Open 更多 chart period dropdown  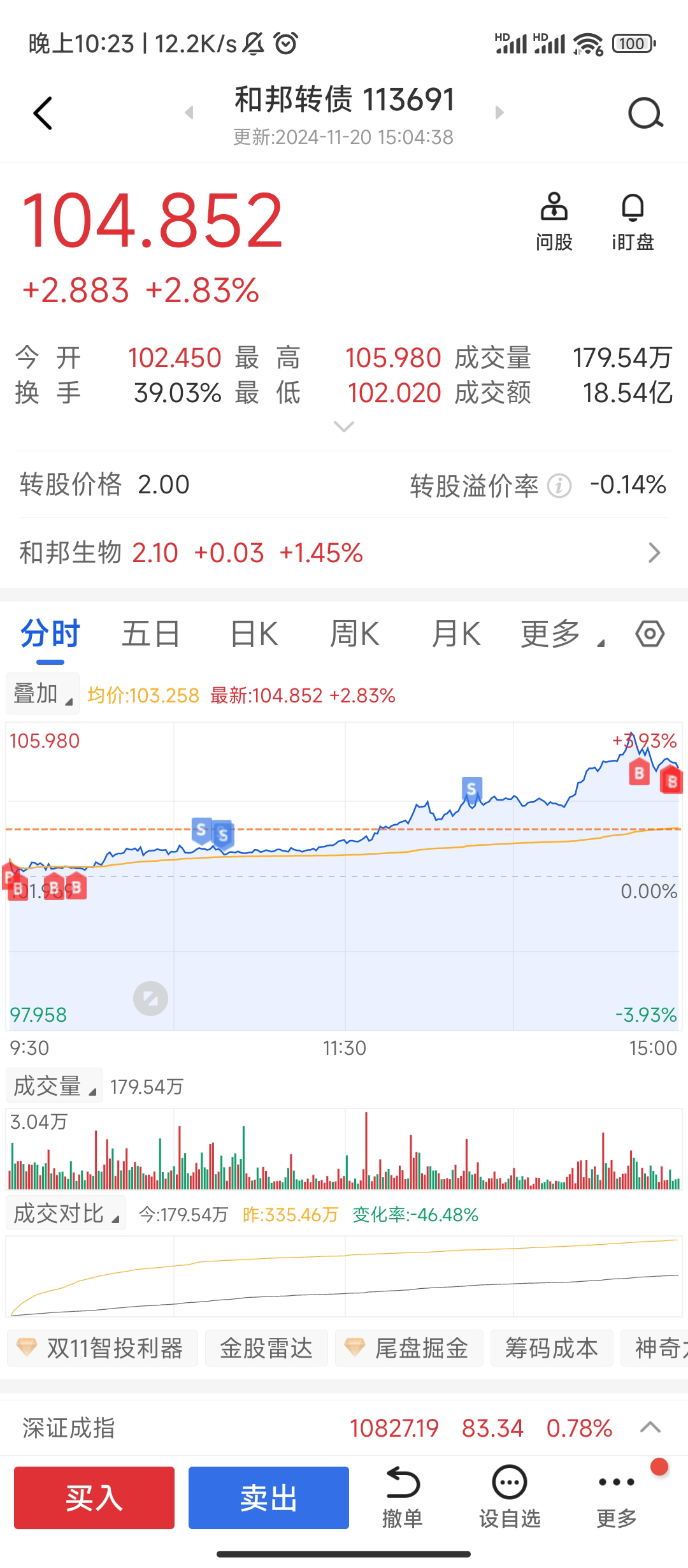pyautogui.click(x=561, y=634)
